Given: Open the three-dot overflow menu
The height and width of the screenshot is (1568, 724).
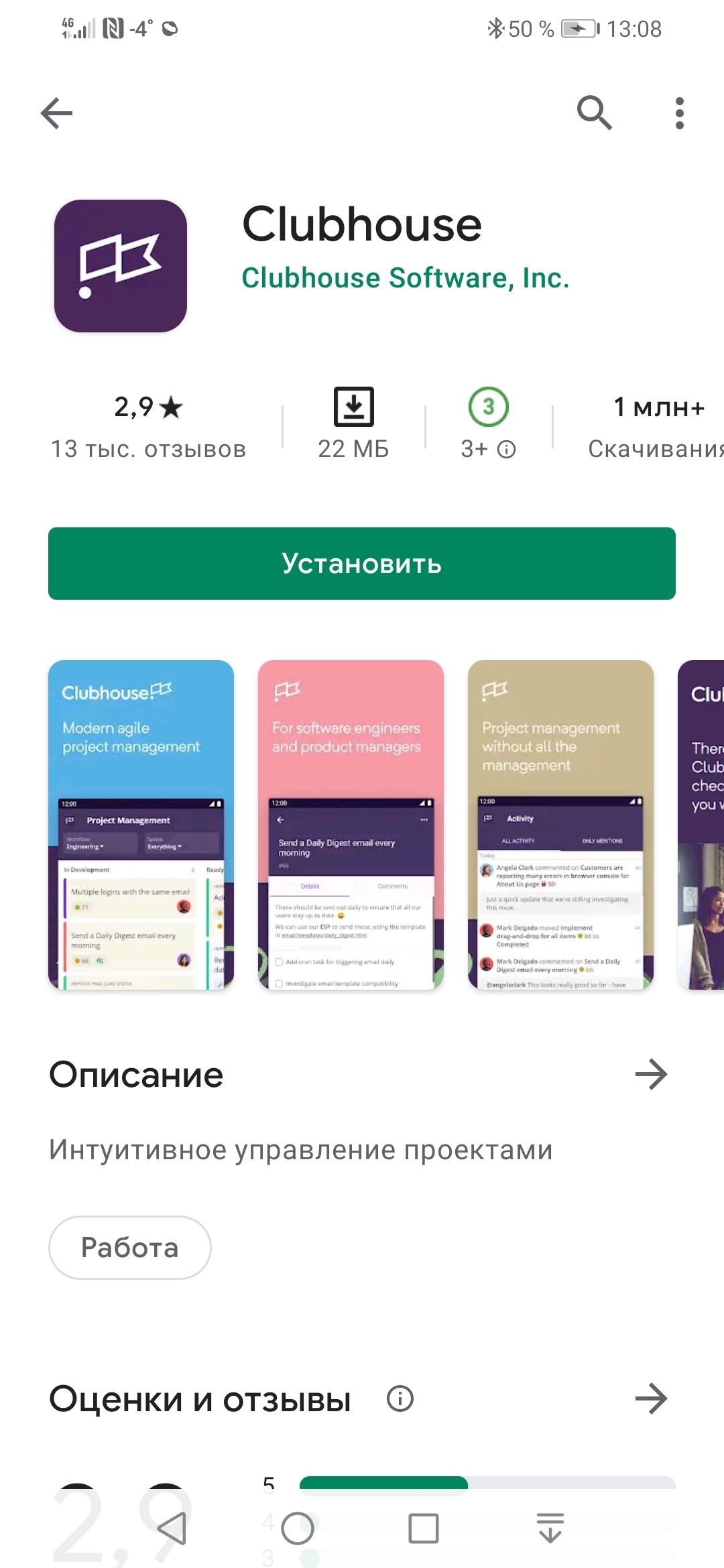Looking at the screenshot, I should coord(679,113).
